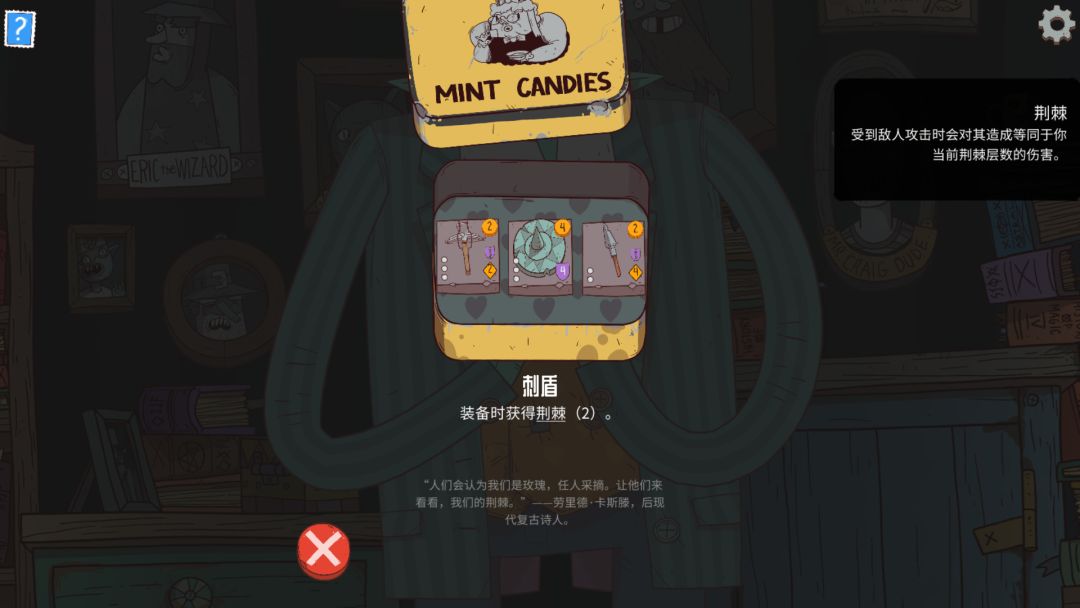Close with the red X button
The height and width of the screenshot is (608, 1080).
tap(323, 550)
